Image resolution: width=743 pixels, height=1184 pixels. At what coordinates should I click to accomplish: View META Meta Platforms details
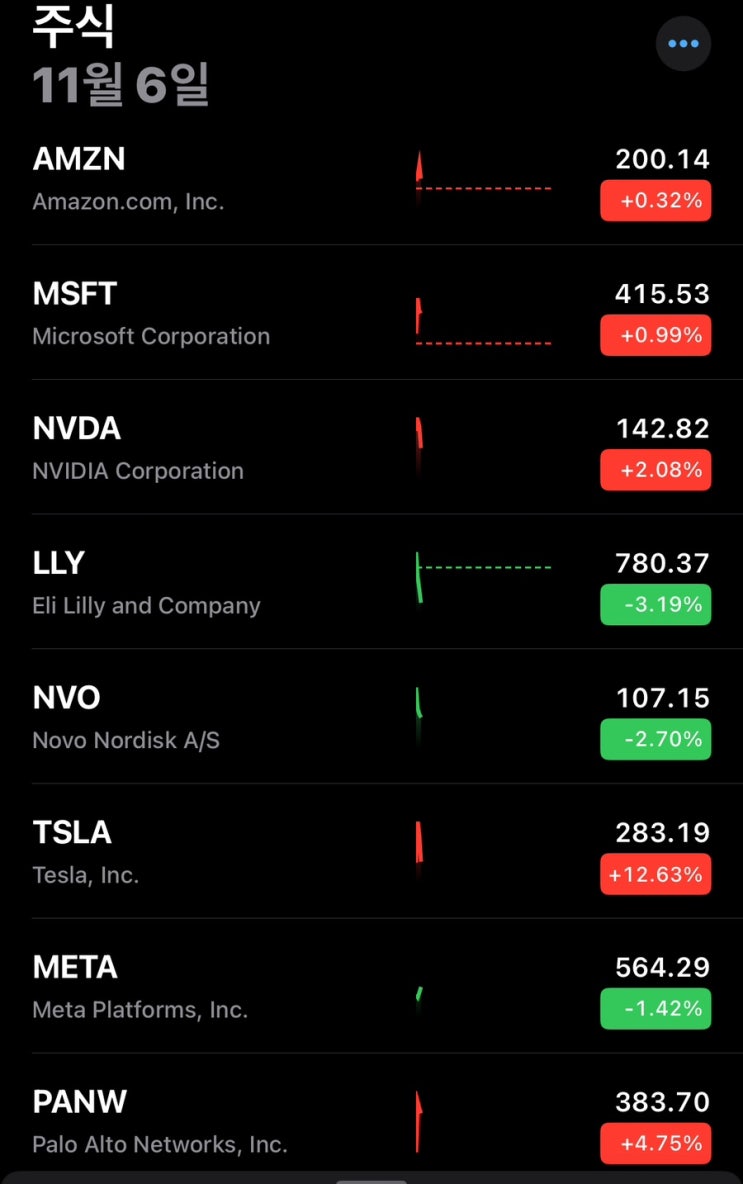(x=200, y=988)
